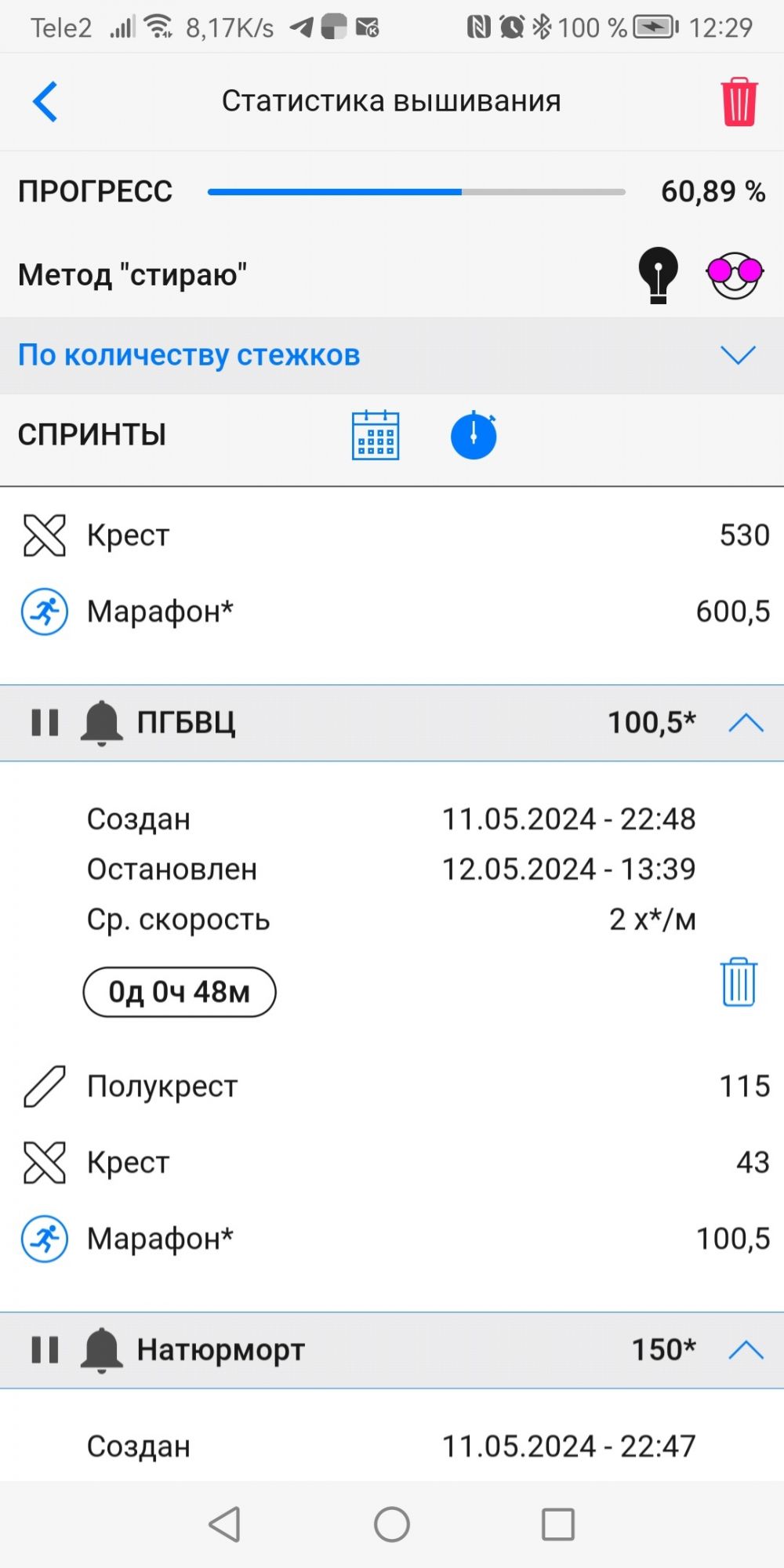Collapse the ПГБВЦ sprint section

(x=746, y=722)
